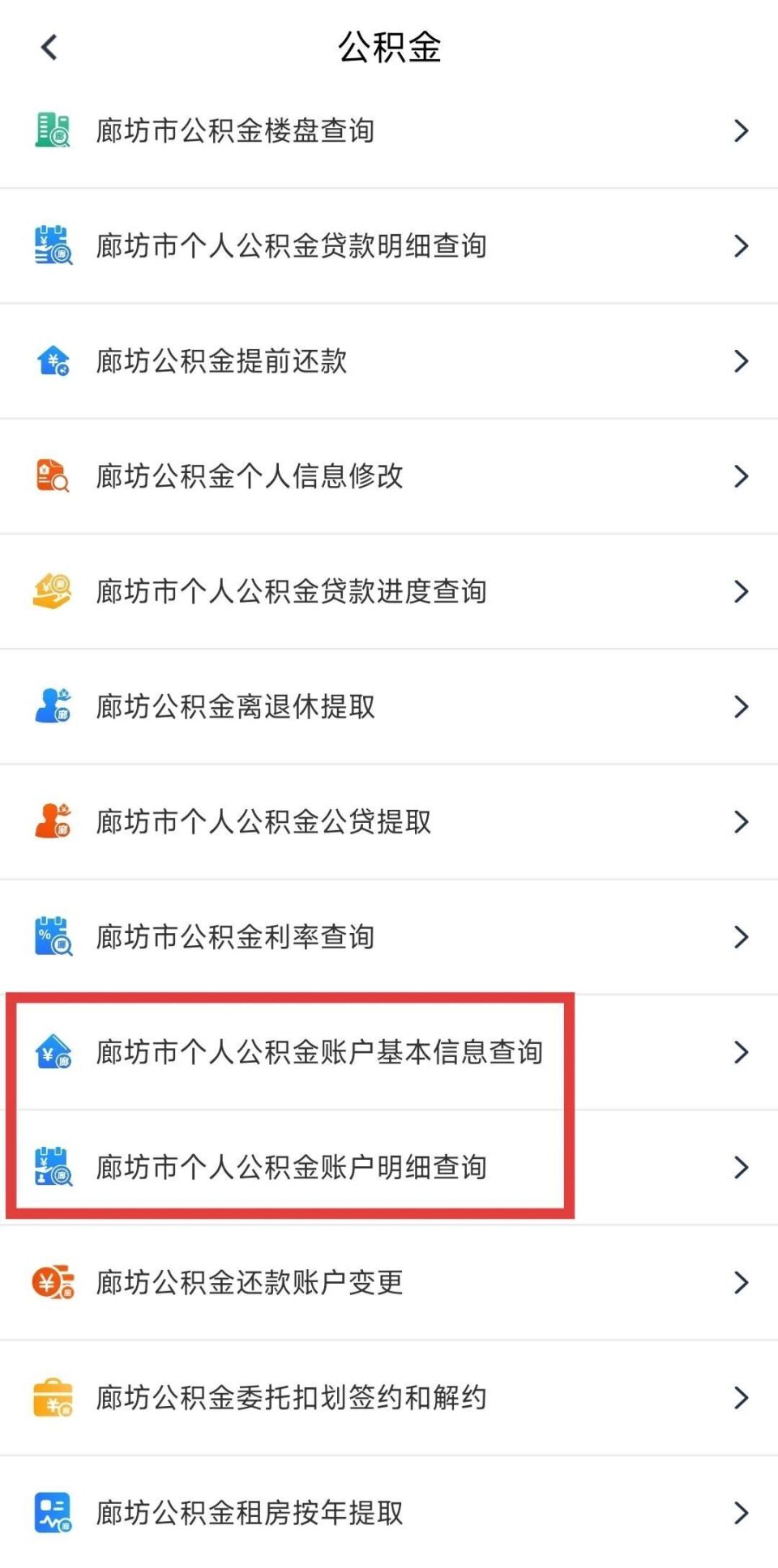Select the 公积金 page title
Image resolution: width=778 pixels, height=1568 pixels.
[389, 47]
